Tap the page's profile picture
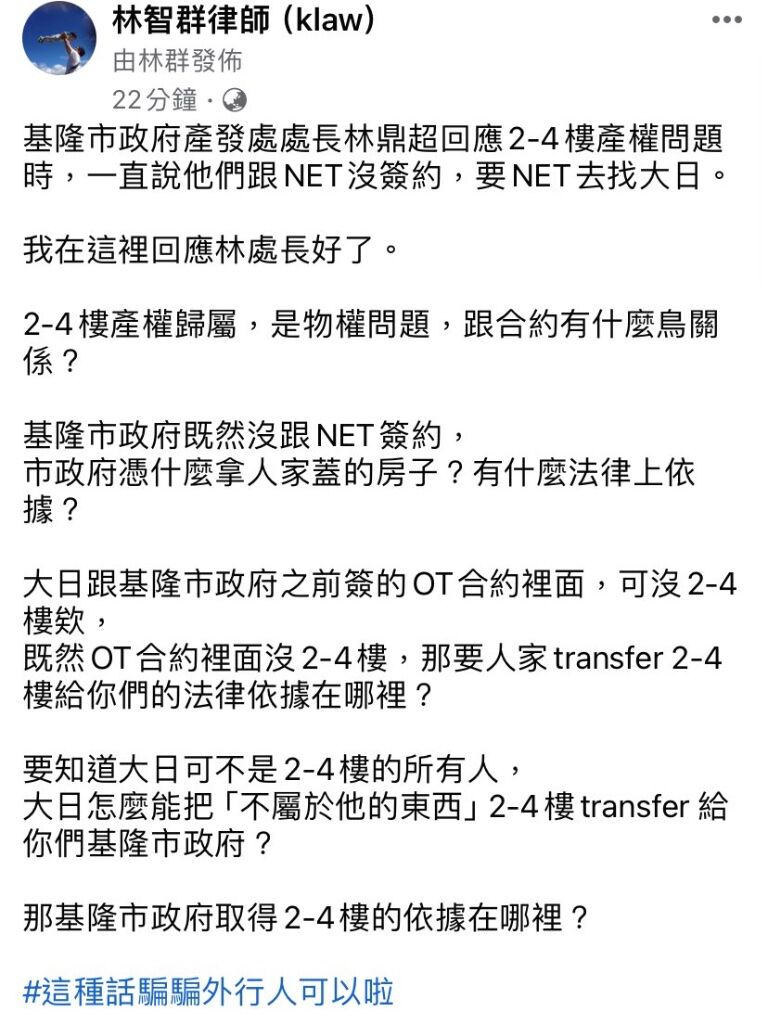The width and height of the screenshot is (768, 1024). pyautogui.click(x=59, y=38)
